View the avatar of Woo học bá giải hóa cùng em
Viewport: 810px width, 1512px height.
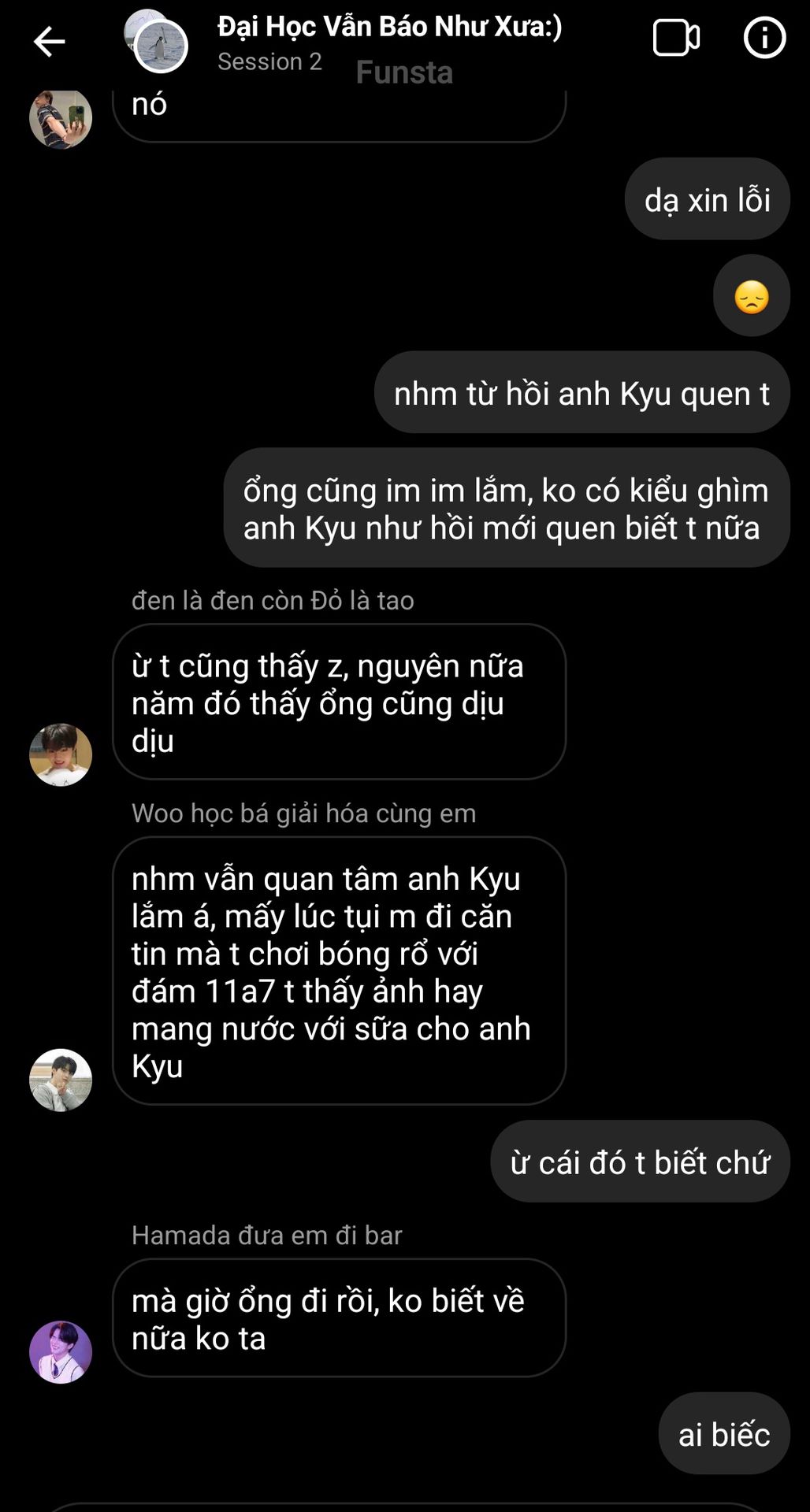pyautogui.click(x=61, y=1080)
